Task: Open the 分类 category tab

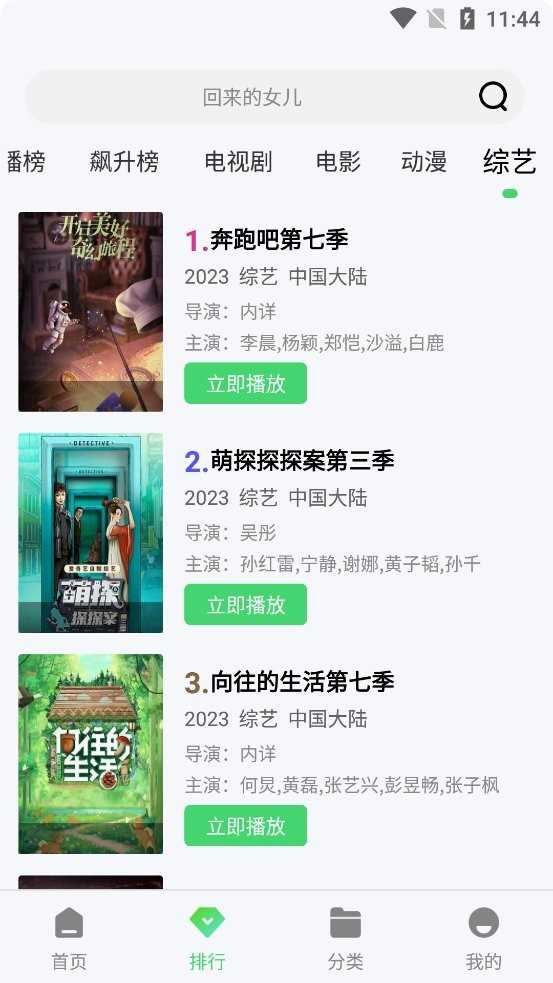Action: click(x=345, y=938)
